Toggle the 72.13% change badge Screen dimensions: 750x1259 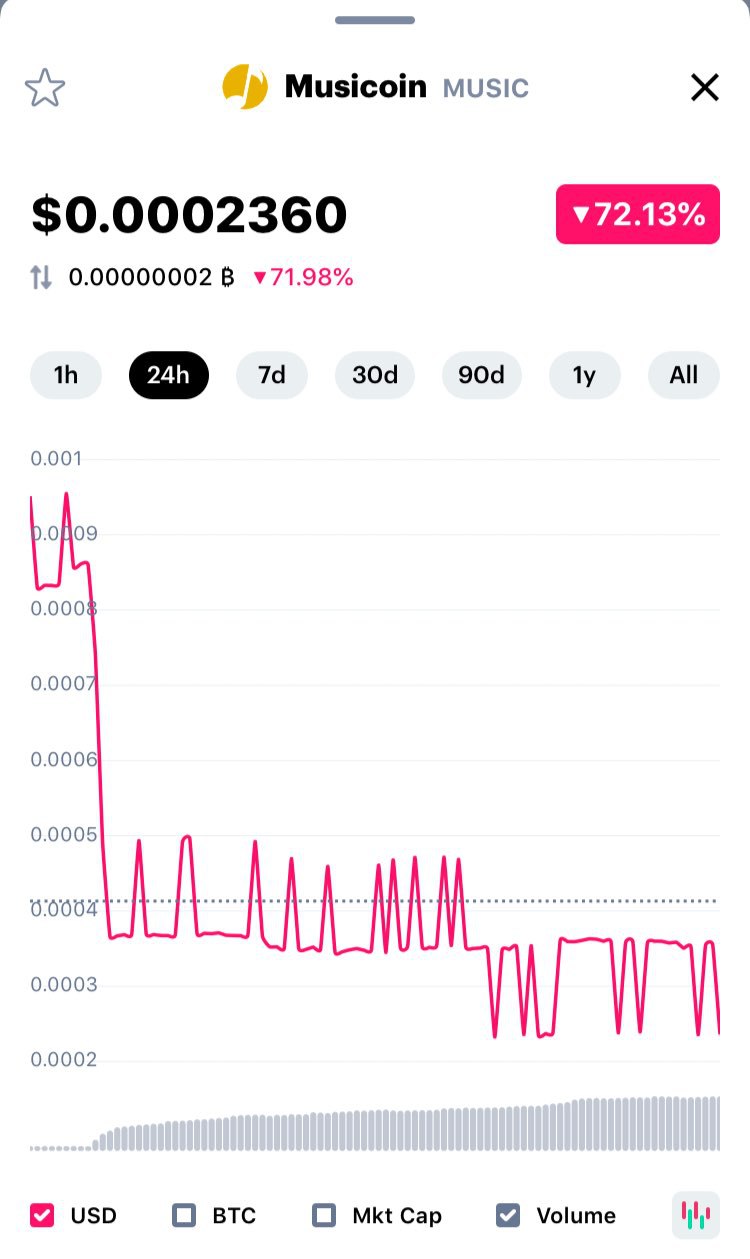pos(638,214)
